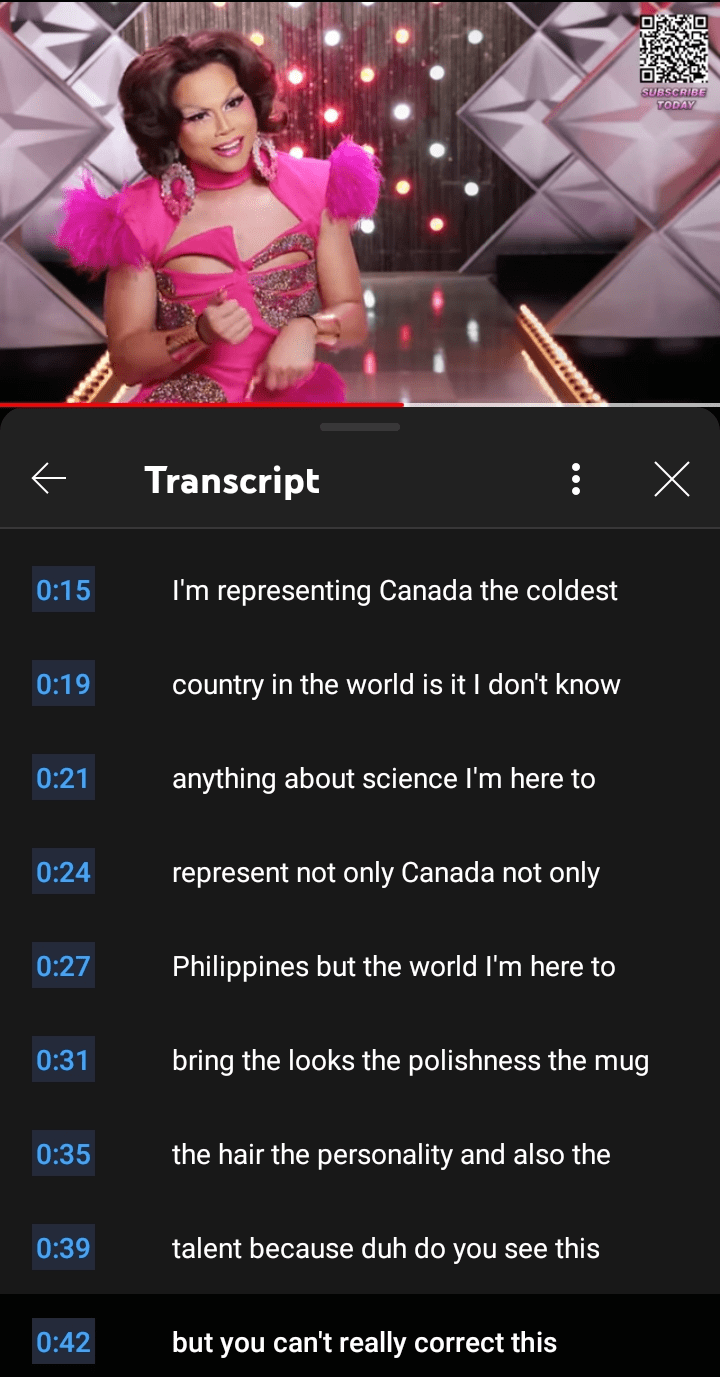The image size is (720, 1377).
Task: Select timestamp 0:35 in the transcript
Action: (x=63, y=1154)
